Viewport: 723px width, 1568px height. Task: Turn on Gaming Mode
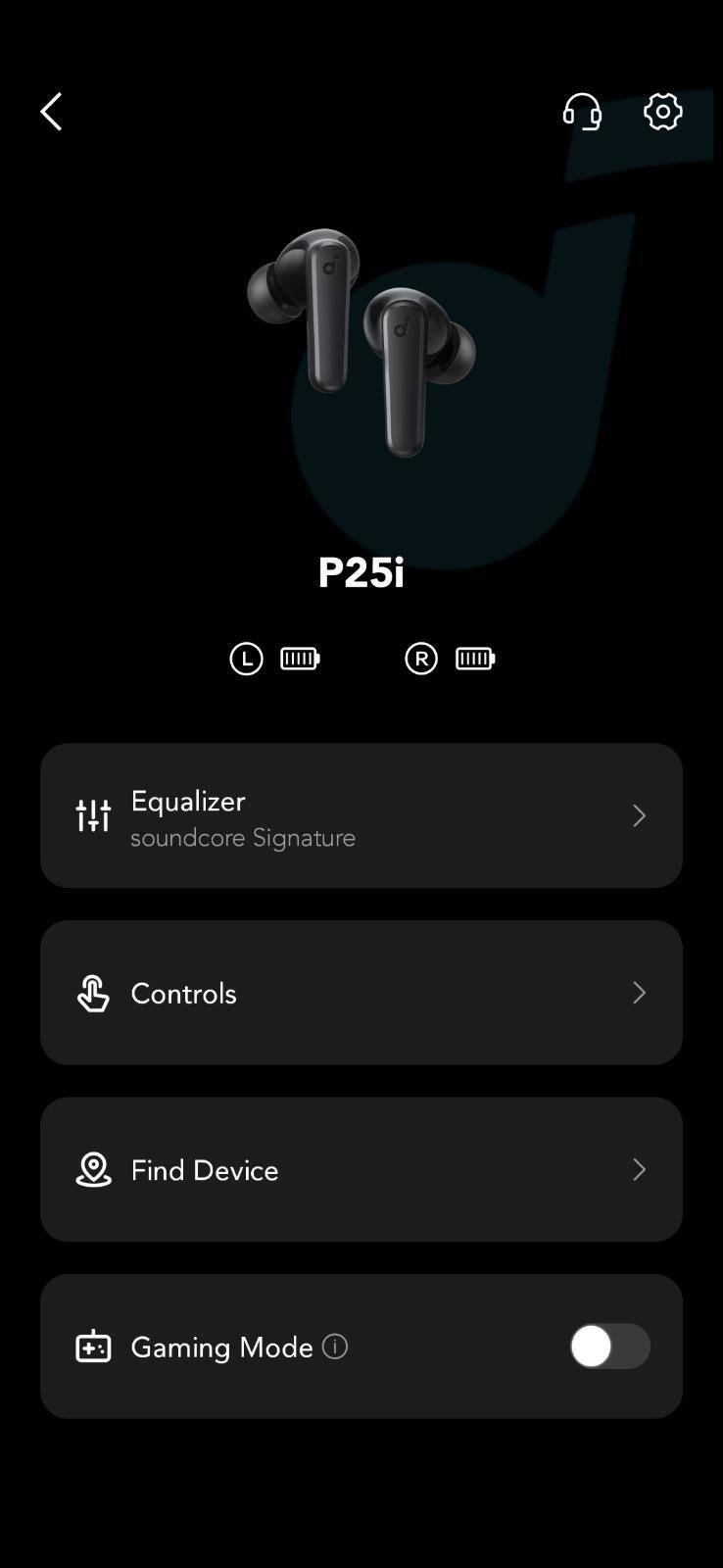point(609,1347)
